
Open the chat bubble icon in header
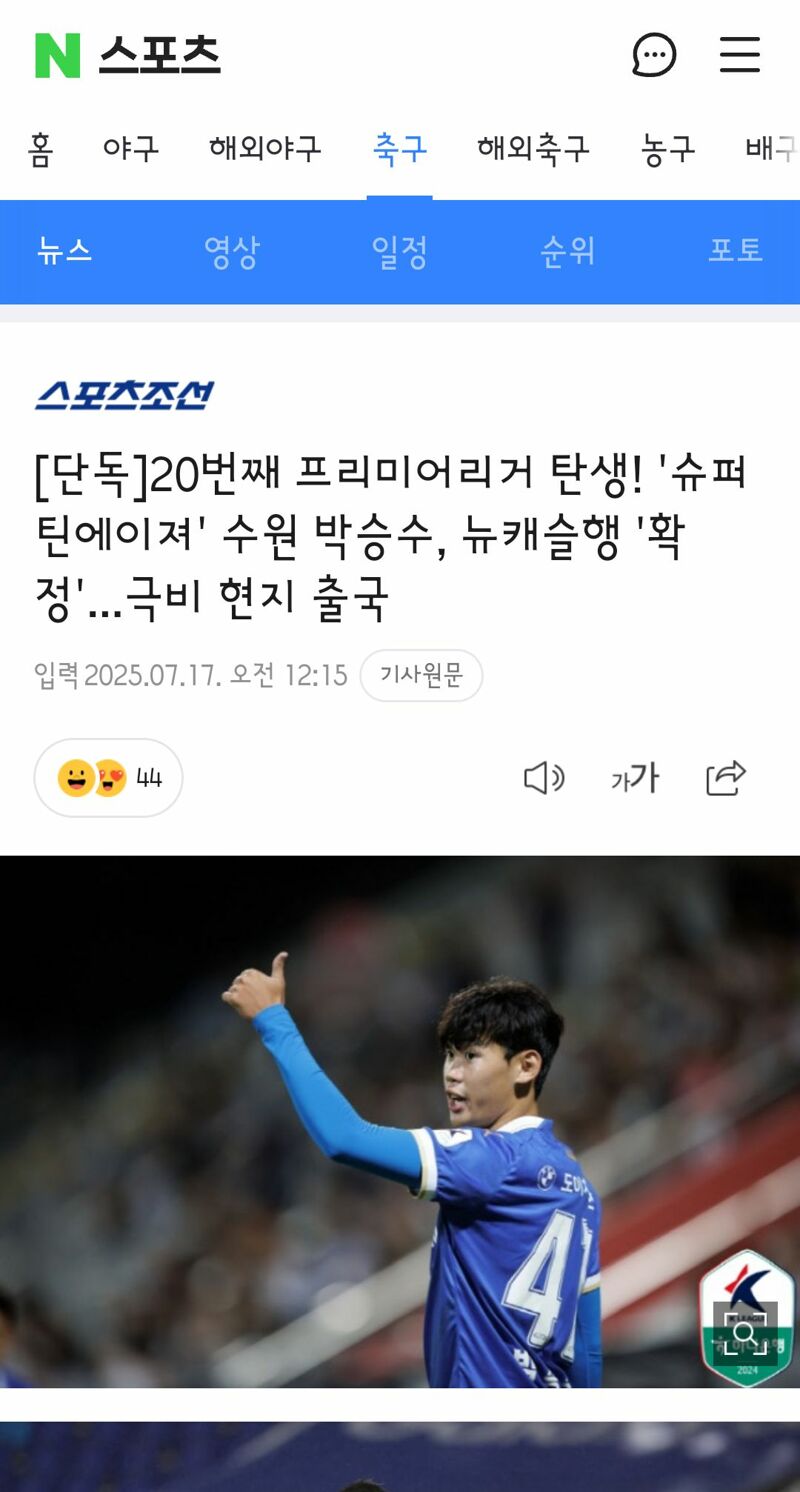coord(655,55)
